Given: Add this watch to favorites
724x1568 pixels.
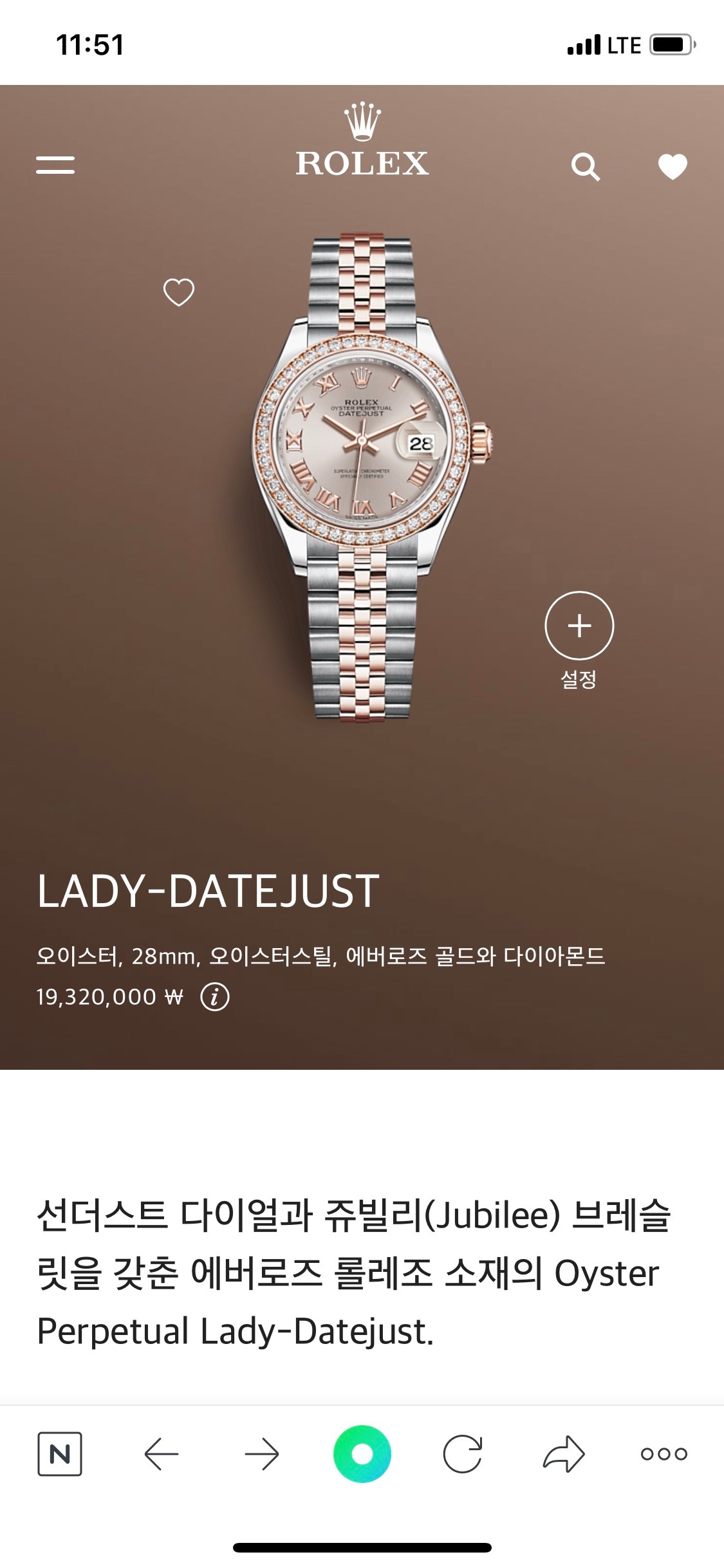Looking at the screenshot, I should 179,292.
